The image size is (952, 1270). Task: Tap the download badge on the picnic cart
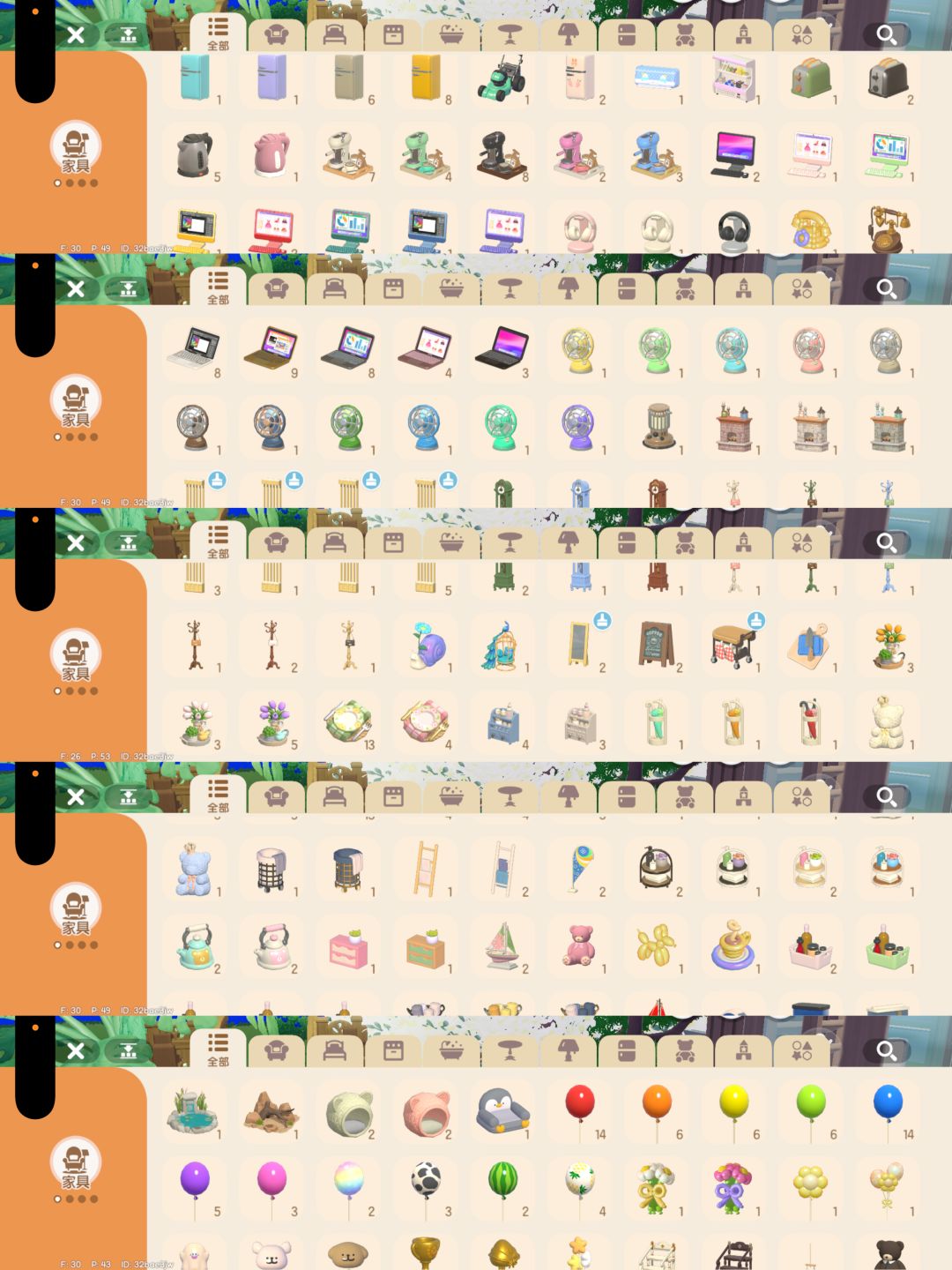pos(755,620)
